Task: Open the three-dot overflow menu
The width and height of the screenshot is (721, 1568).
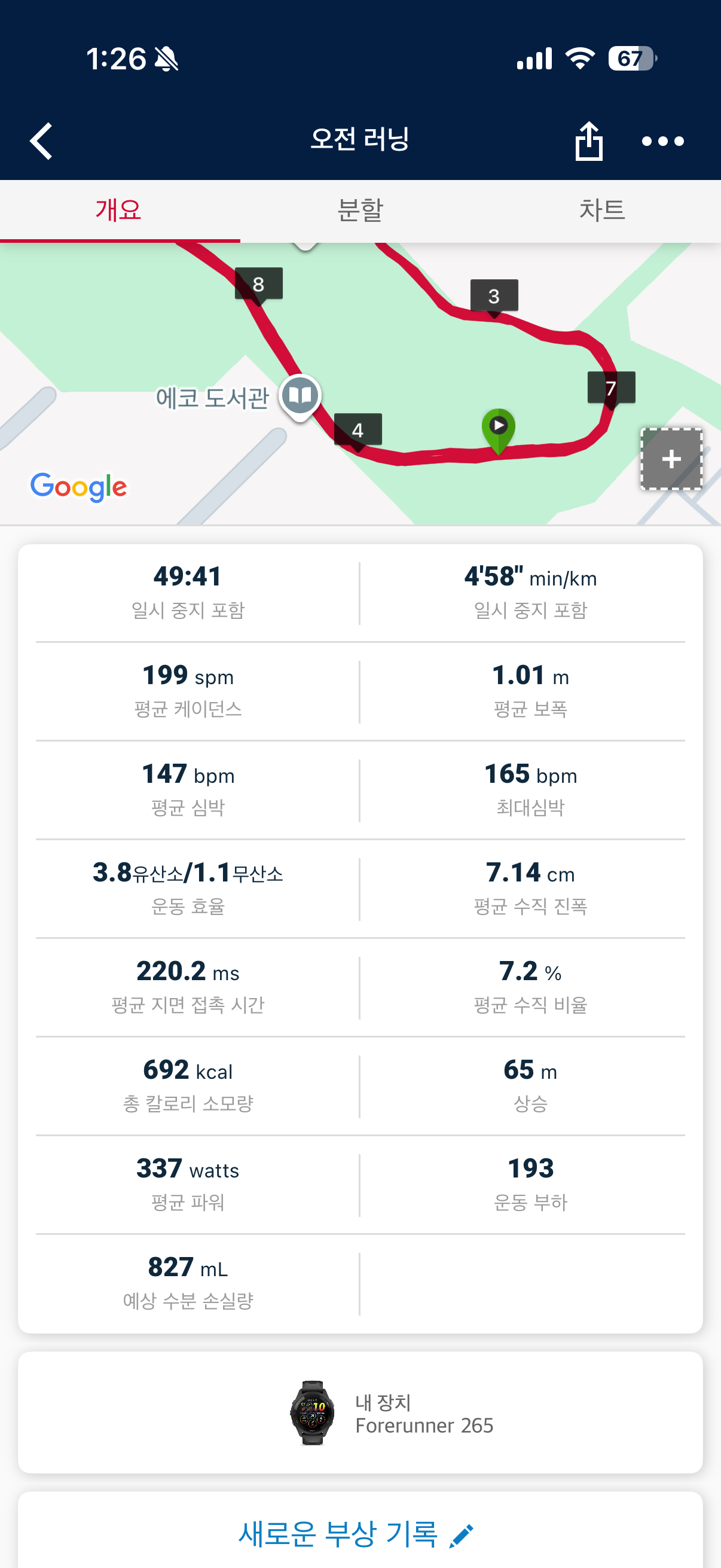Action: (x=662, y=141)
